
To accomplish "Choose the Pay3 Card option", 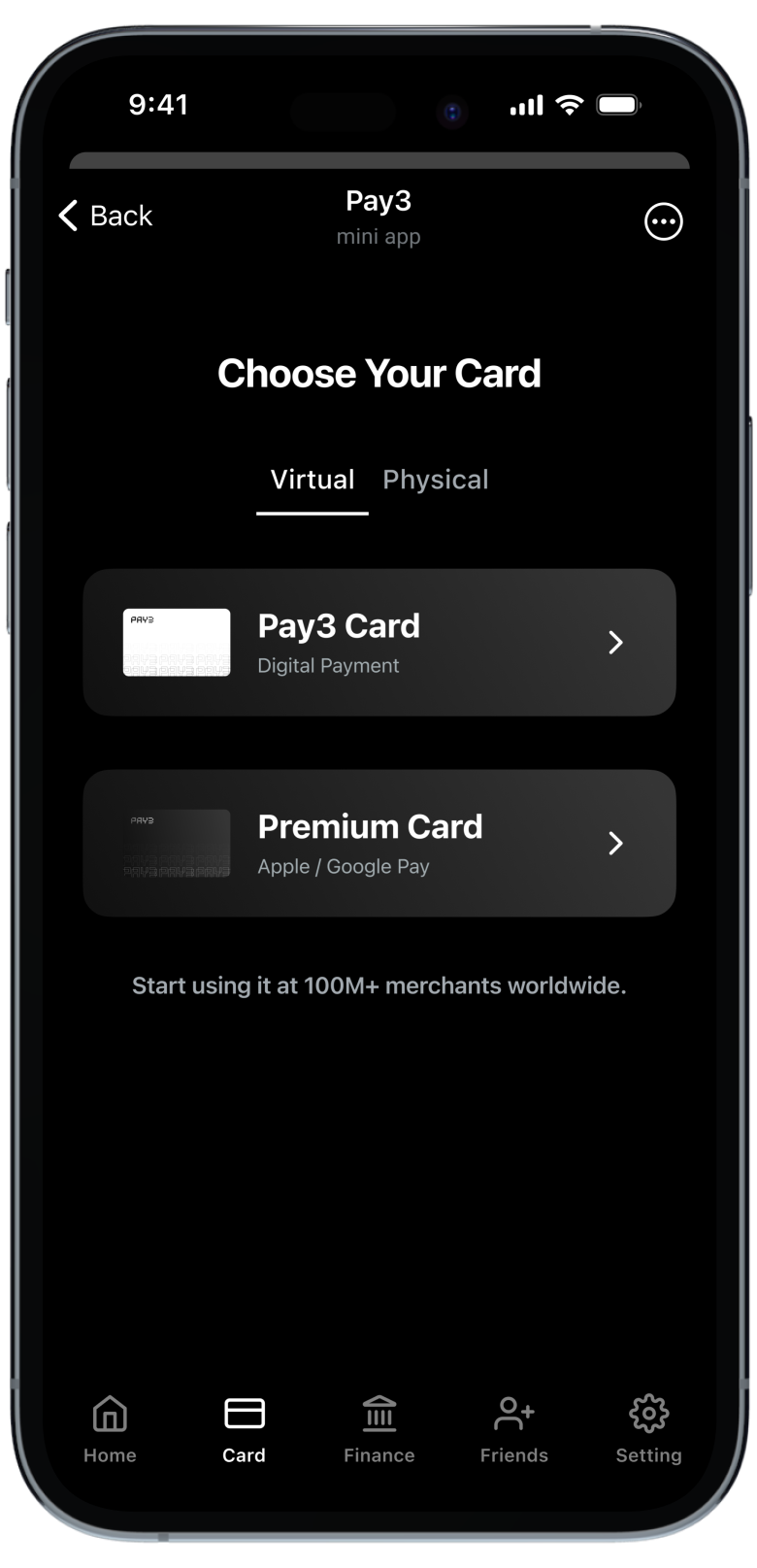I will (x=378, y=643).
